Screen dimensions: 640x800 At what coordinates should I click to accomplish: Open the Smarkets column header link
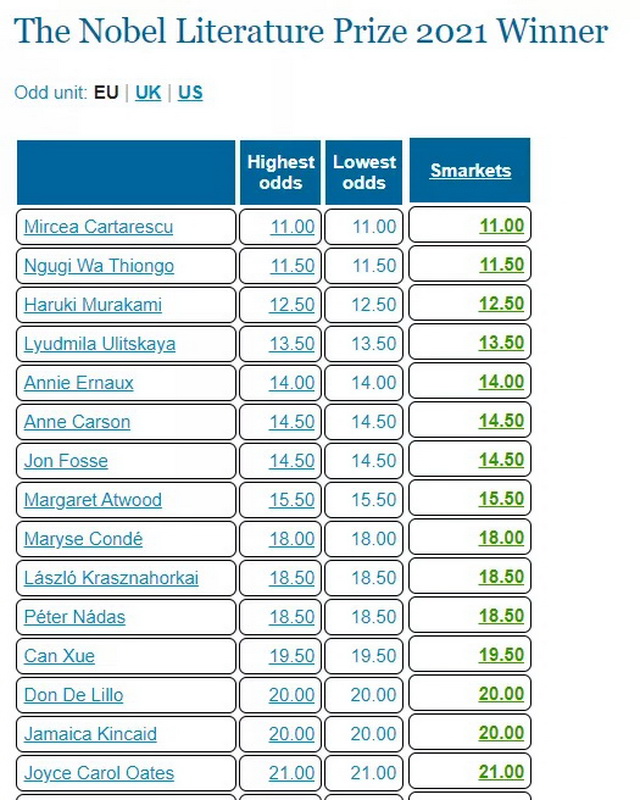[x=470, y=170]
